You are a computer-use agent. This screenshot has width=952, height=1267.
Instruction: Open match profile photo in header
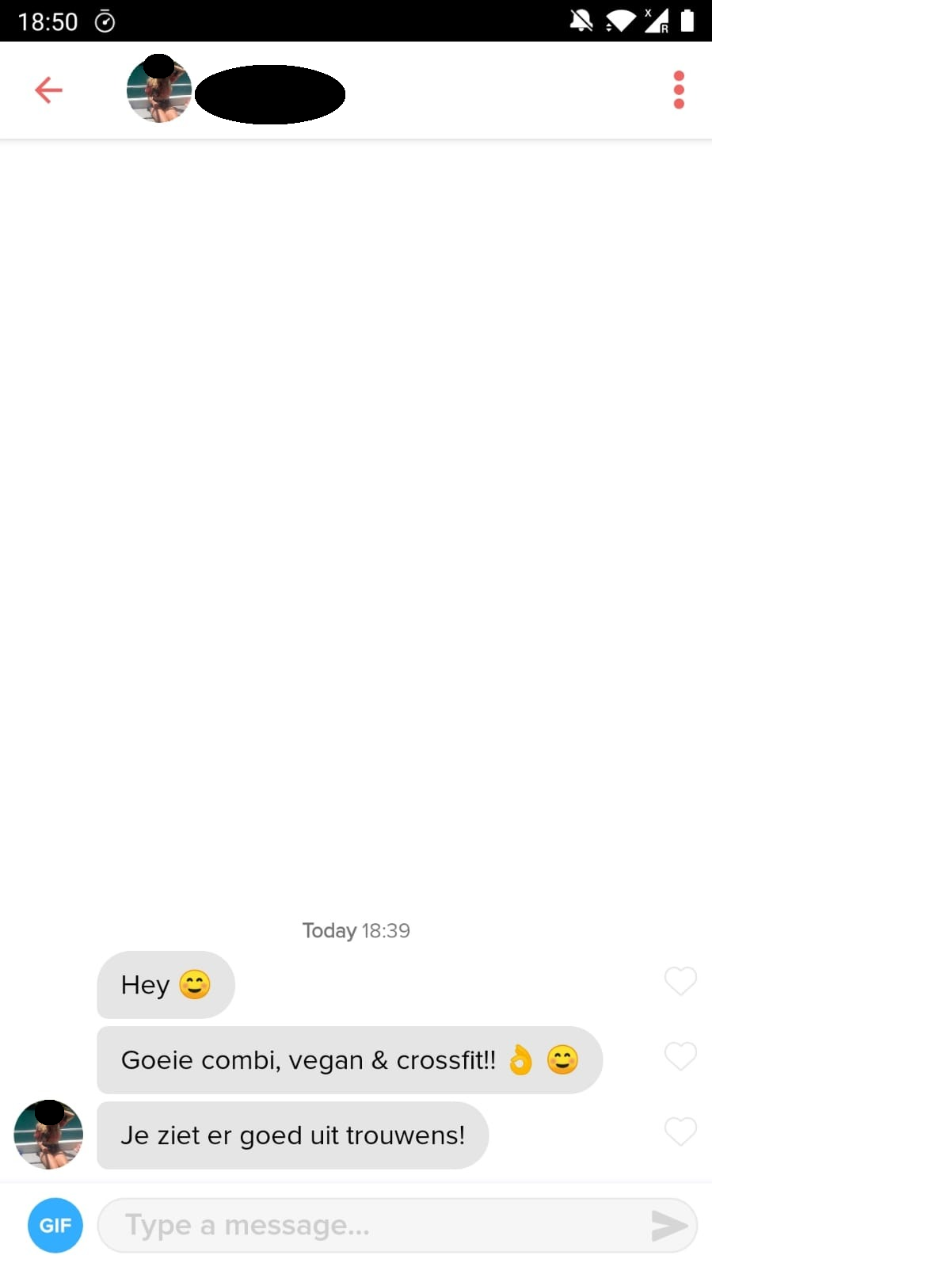point(159,90)
